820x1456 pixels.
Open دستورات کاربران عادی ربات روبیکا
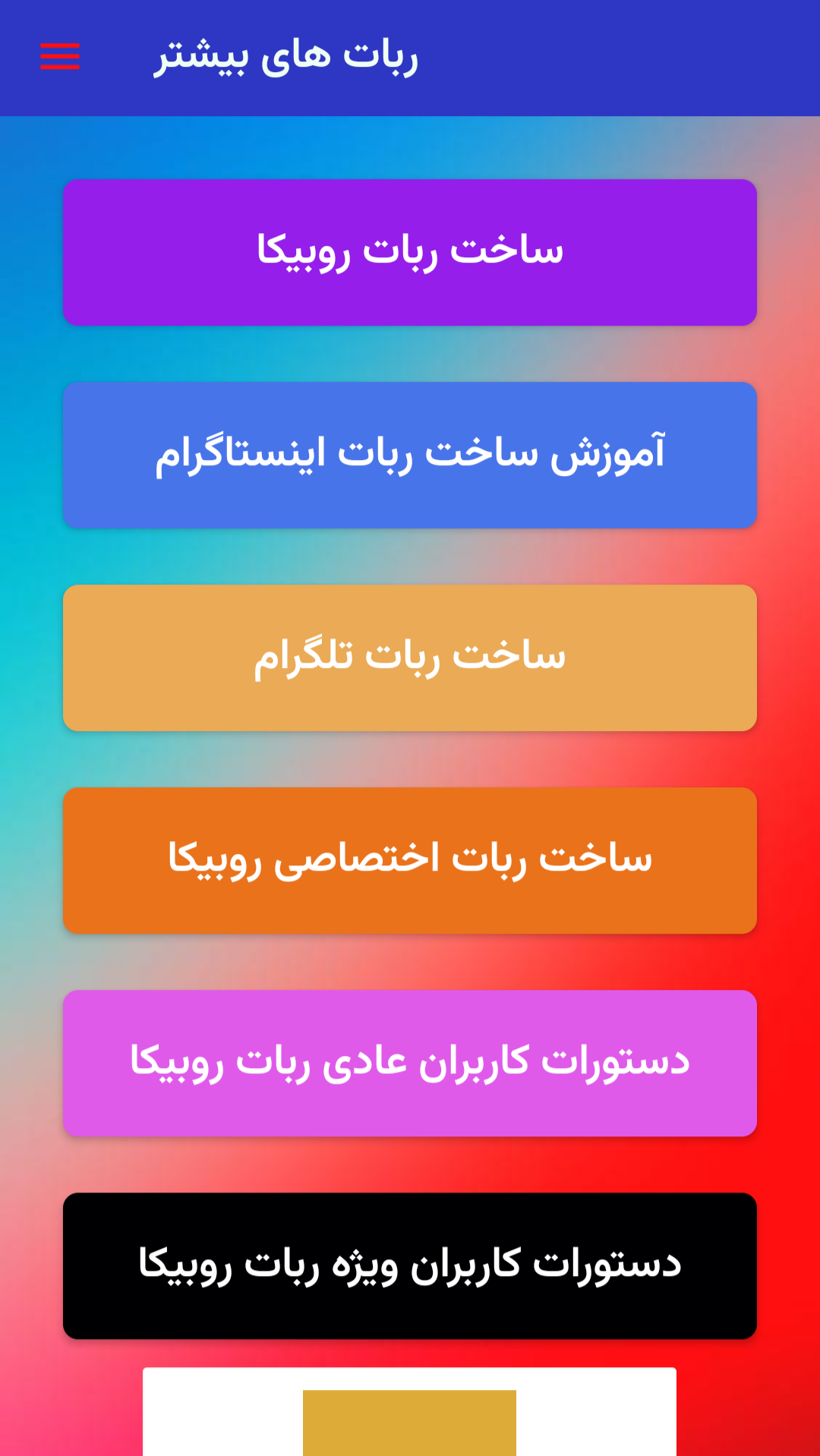point(410,1063)
